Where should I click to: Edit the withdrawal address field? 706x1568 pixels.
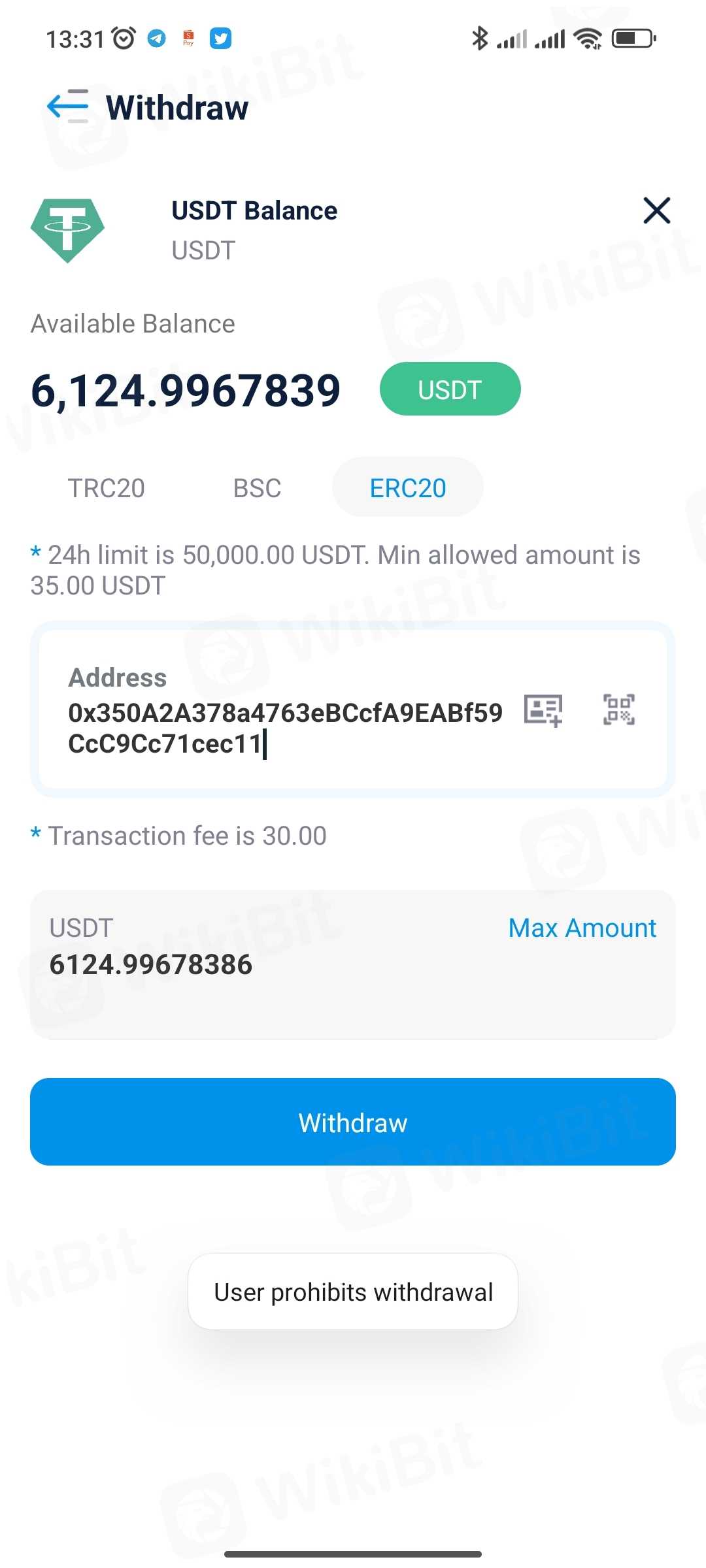[285, 728]
